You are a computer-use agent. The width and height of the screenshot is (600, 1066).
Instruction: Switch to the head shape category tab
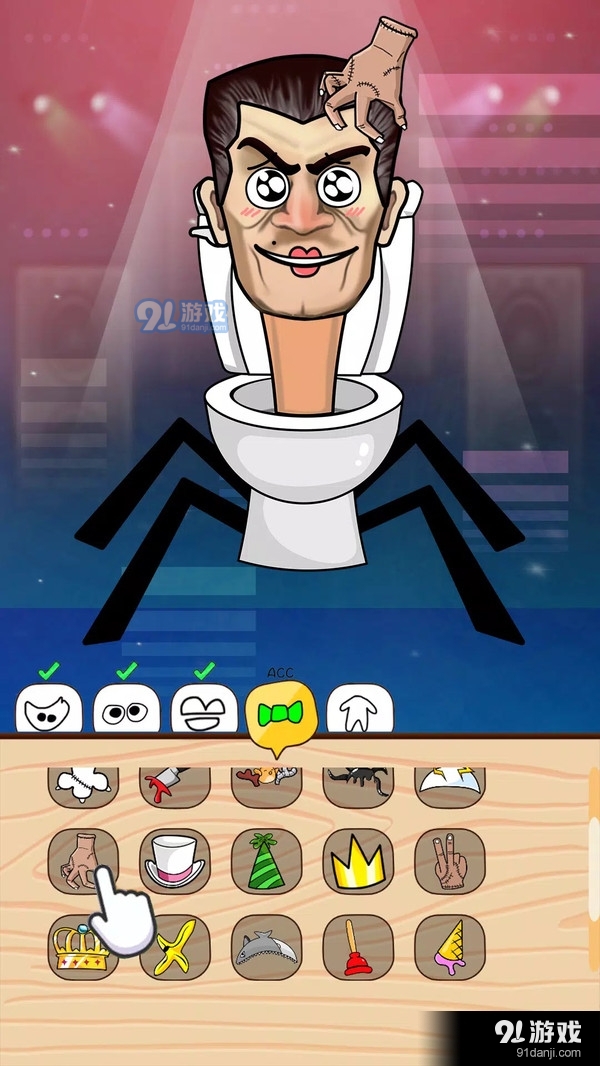point(48,709)
